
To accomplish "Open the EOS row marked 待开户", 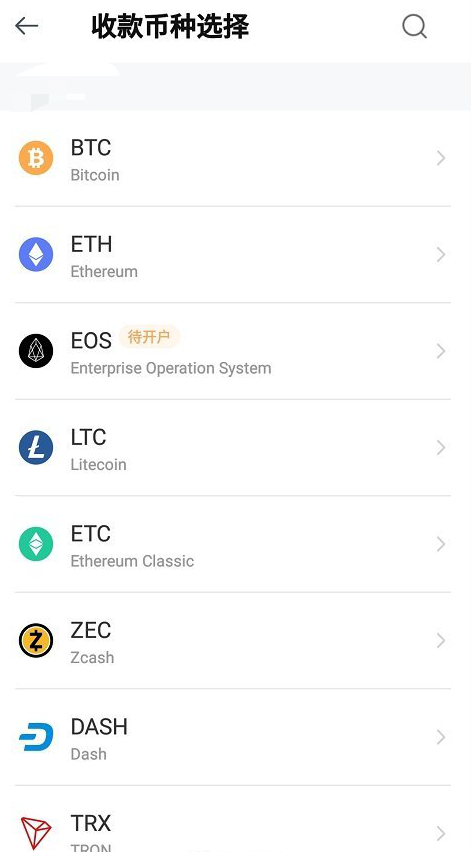I will (x=233, y=351).
